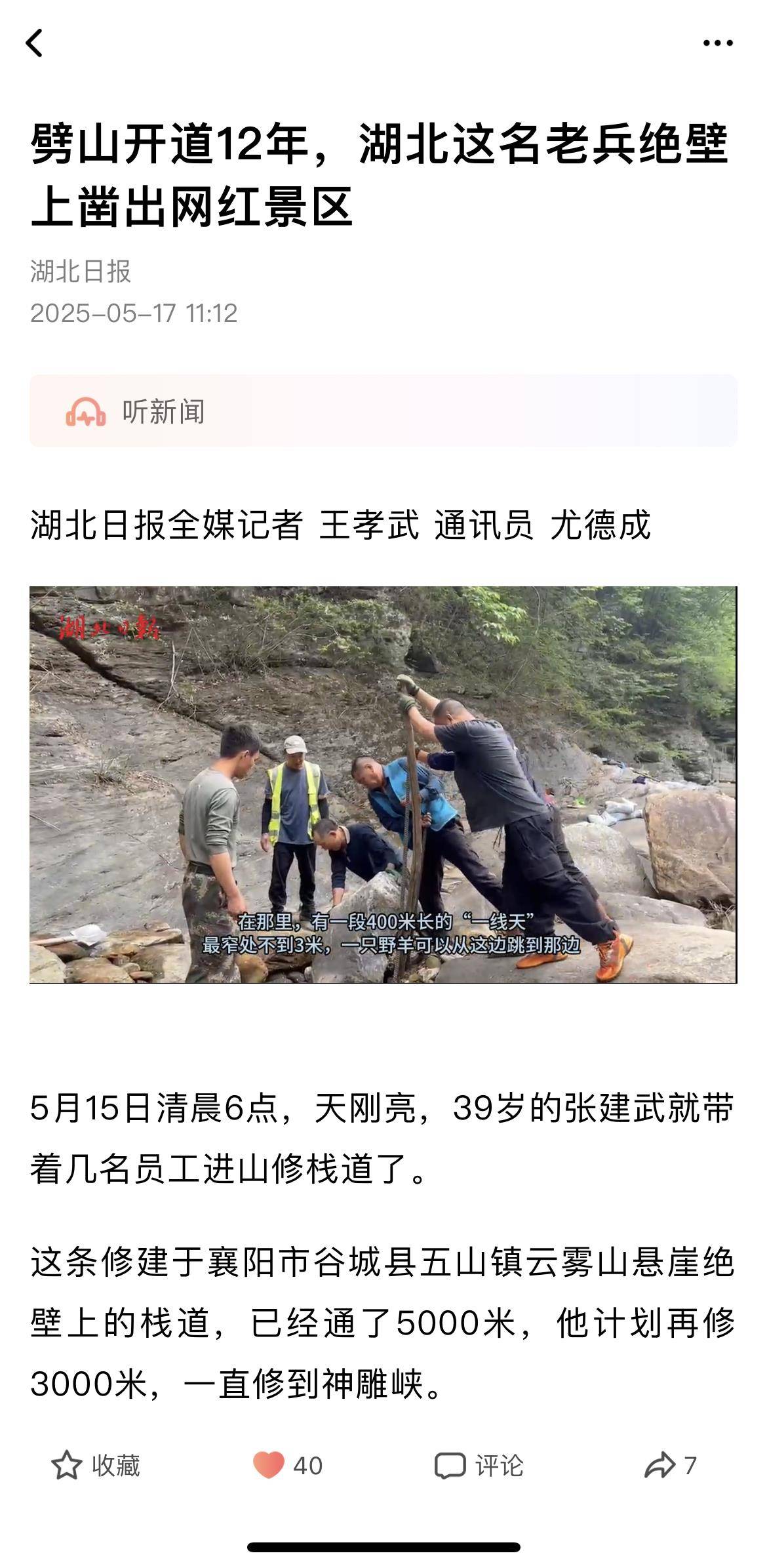This screenshot has height=1568, width=767.
Task: Go back using the top-left arrow
Action: coord(35,43)
